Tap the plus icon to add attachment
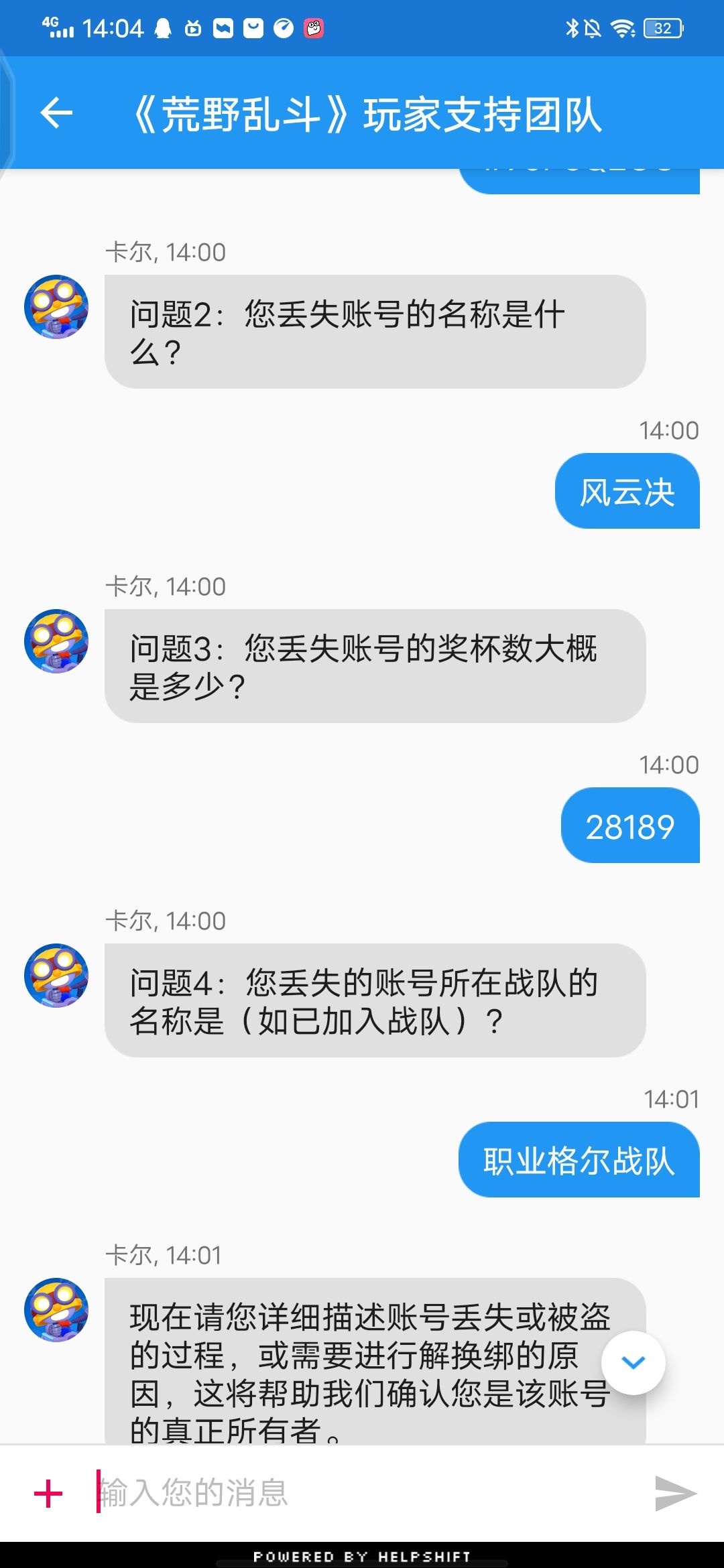This screenshot has height=1568, width=724. [x=48, y=1494]
